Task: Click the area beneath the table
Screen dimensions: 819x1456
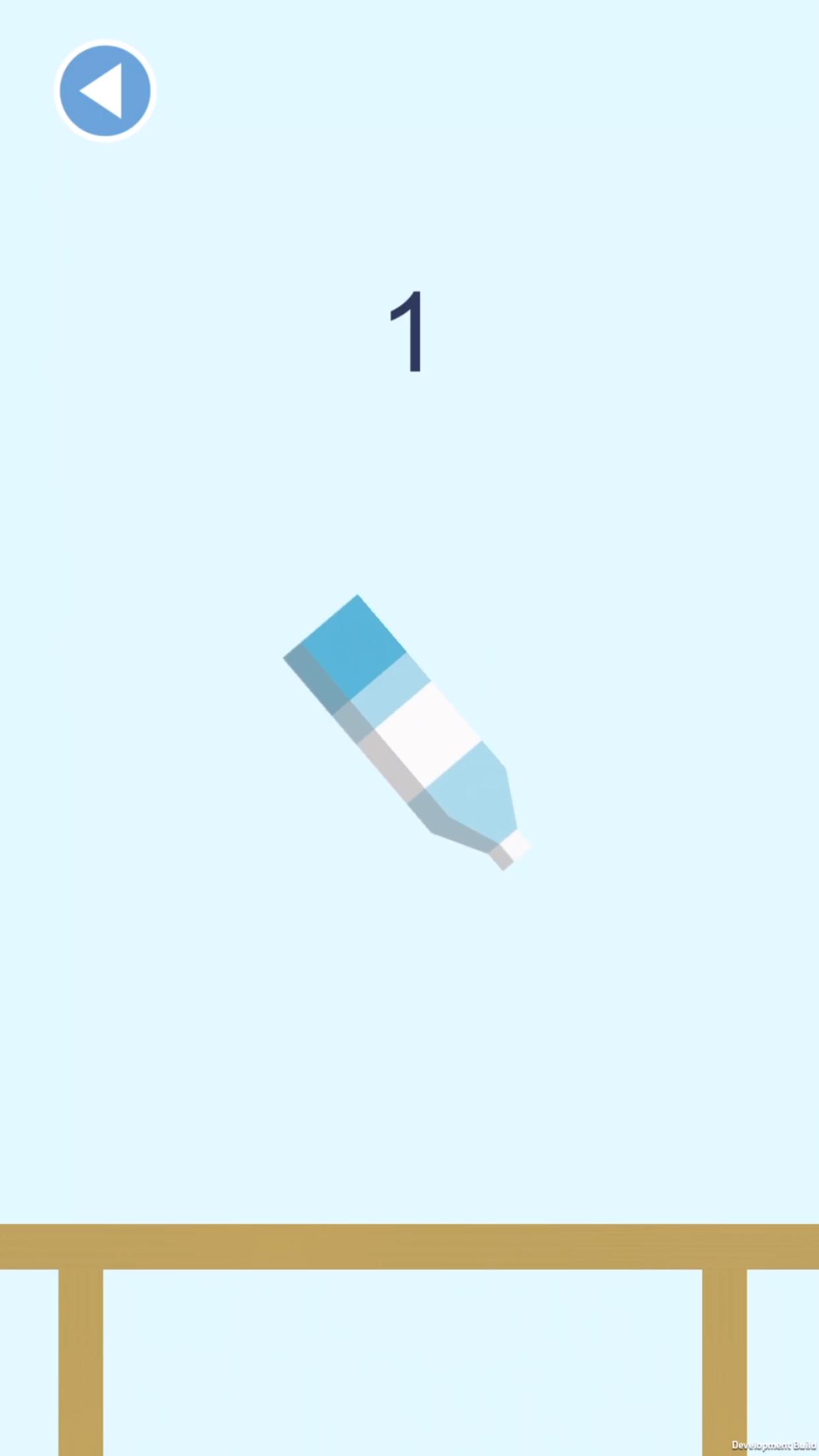Action: pyautogui.click(x=409, y=1372)
